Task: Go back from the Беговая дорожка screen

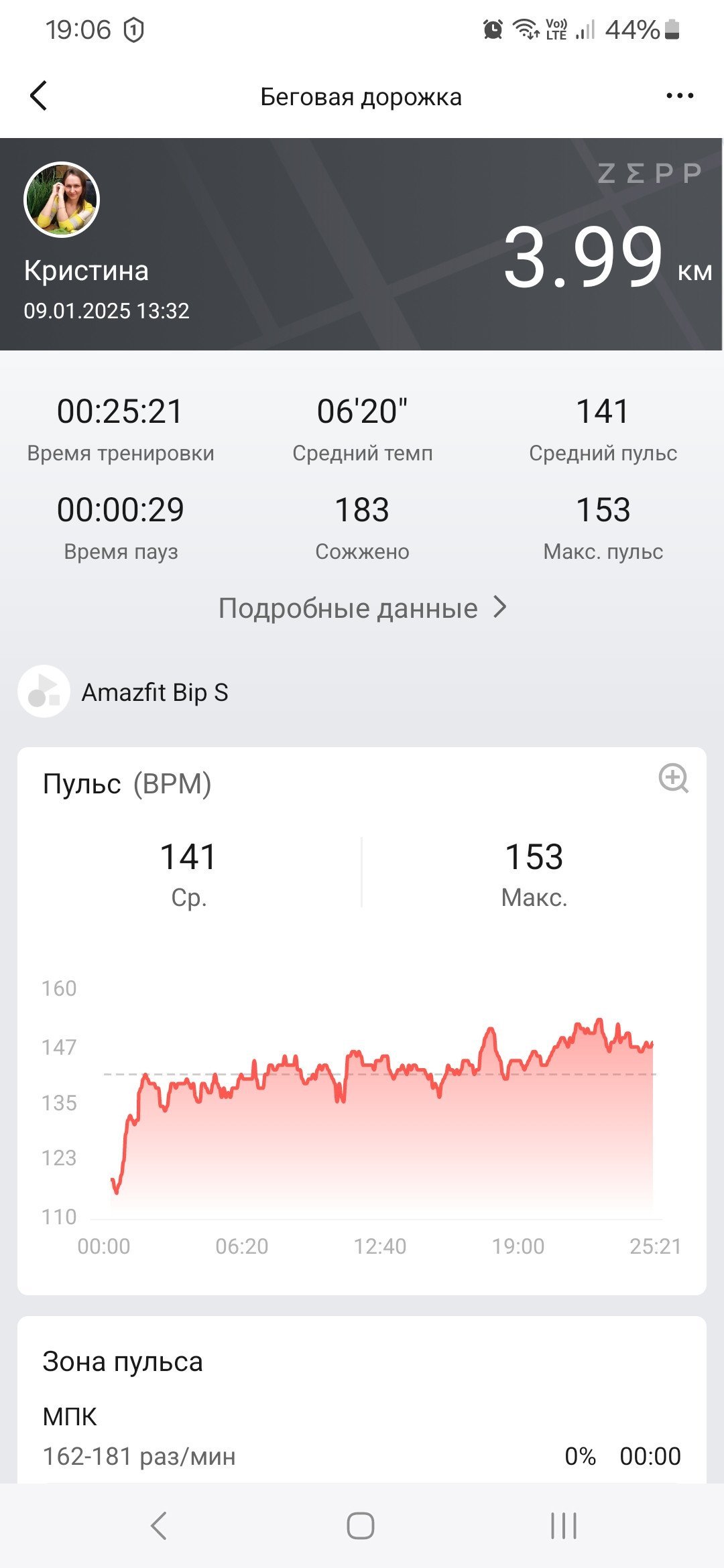Action: click(x=39, y=96)
